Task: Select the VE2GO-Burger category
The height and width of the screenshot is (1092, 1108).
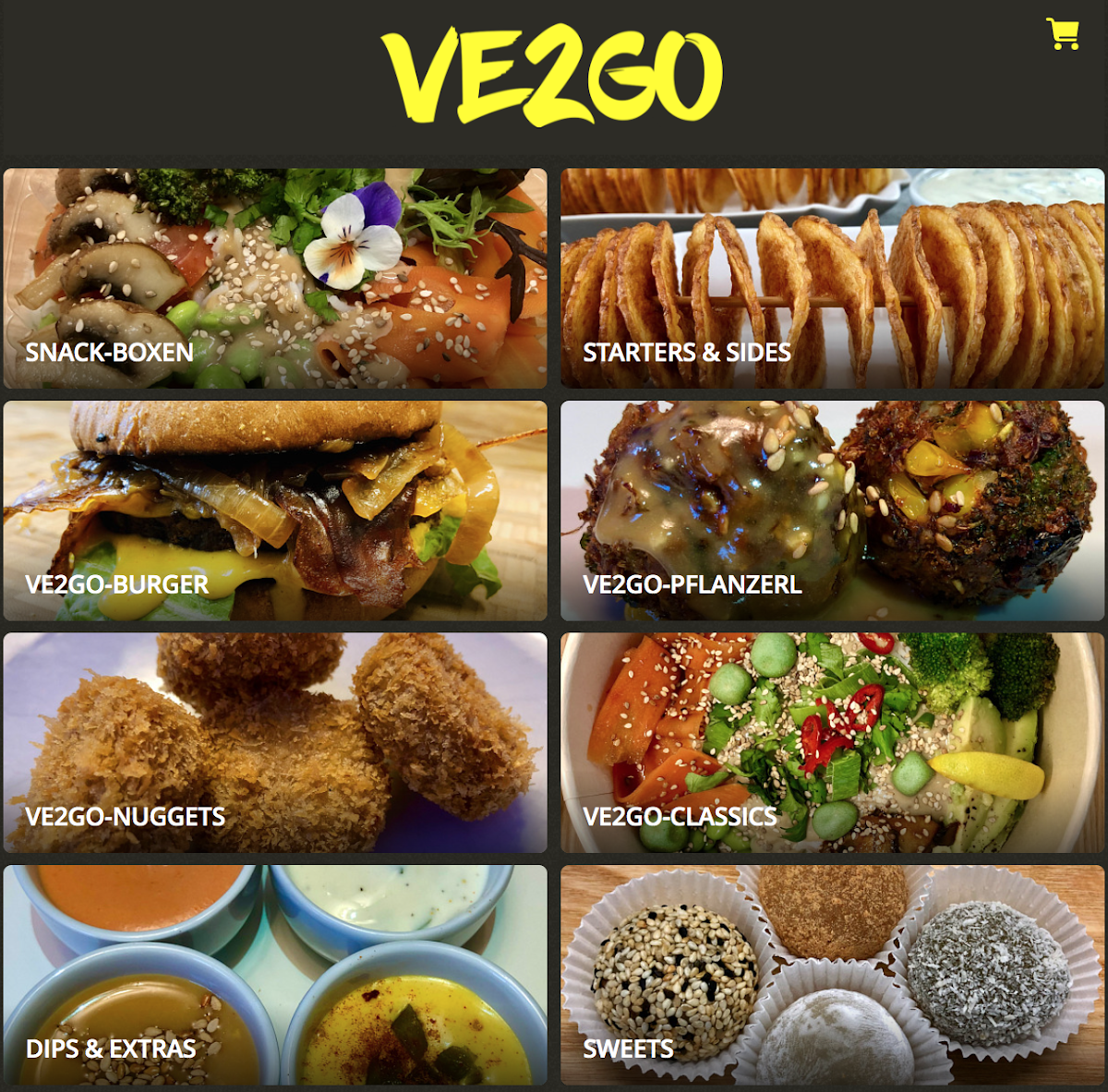Action: (275, 510)
